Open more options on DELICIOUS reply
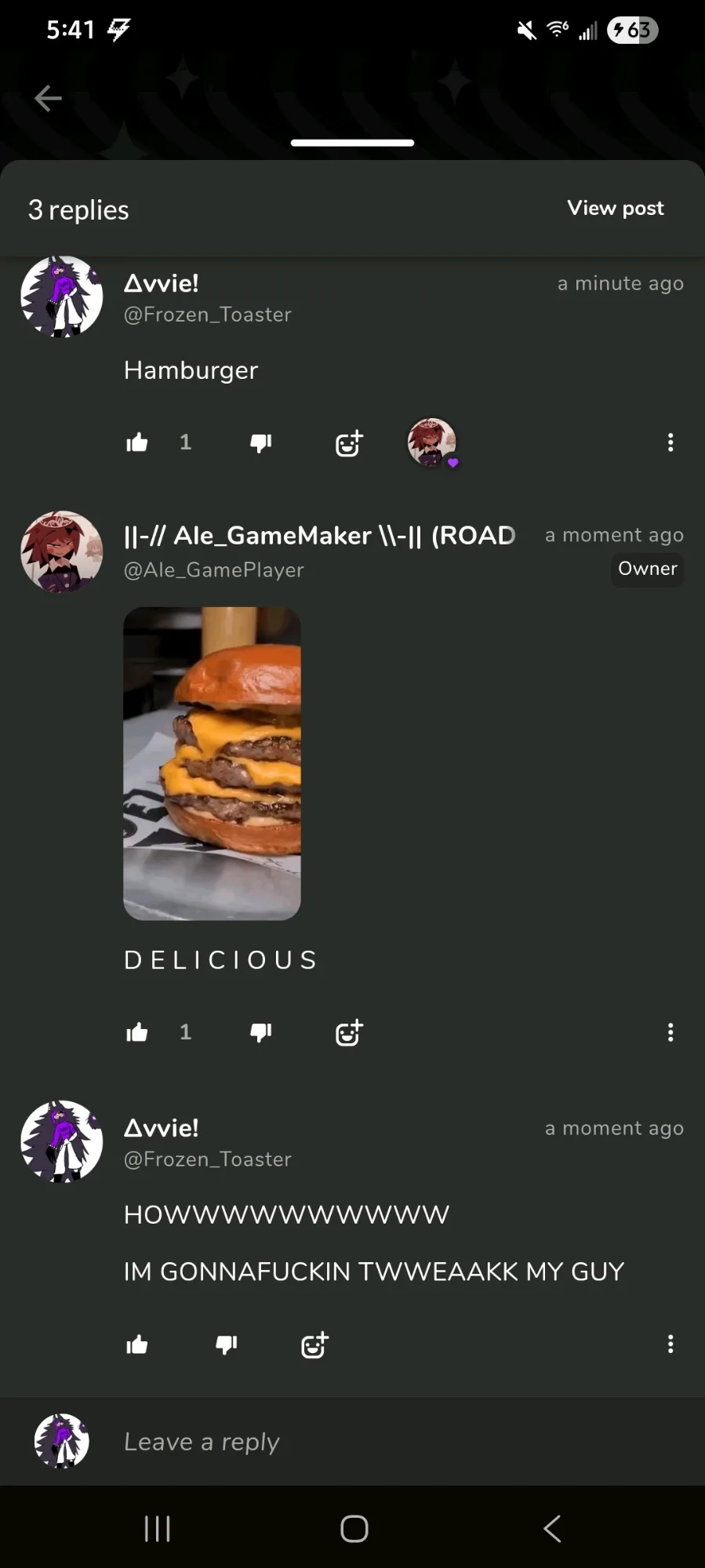The width and height of the screenshot is (705, 1568). coord(670,1032)
